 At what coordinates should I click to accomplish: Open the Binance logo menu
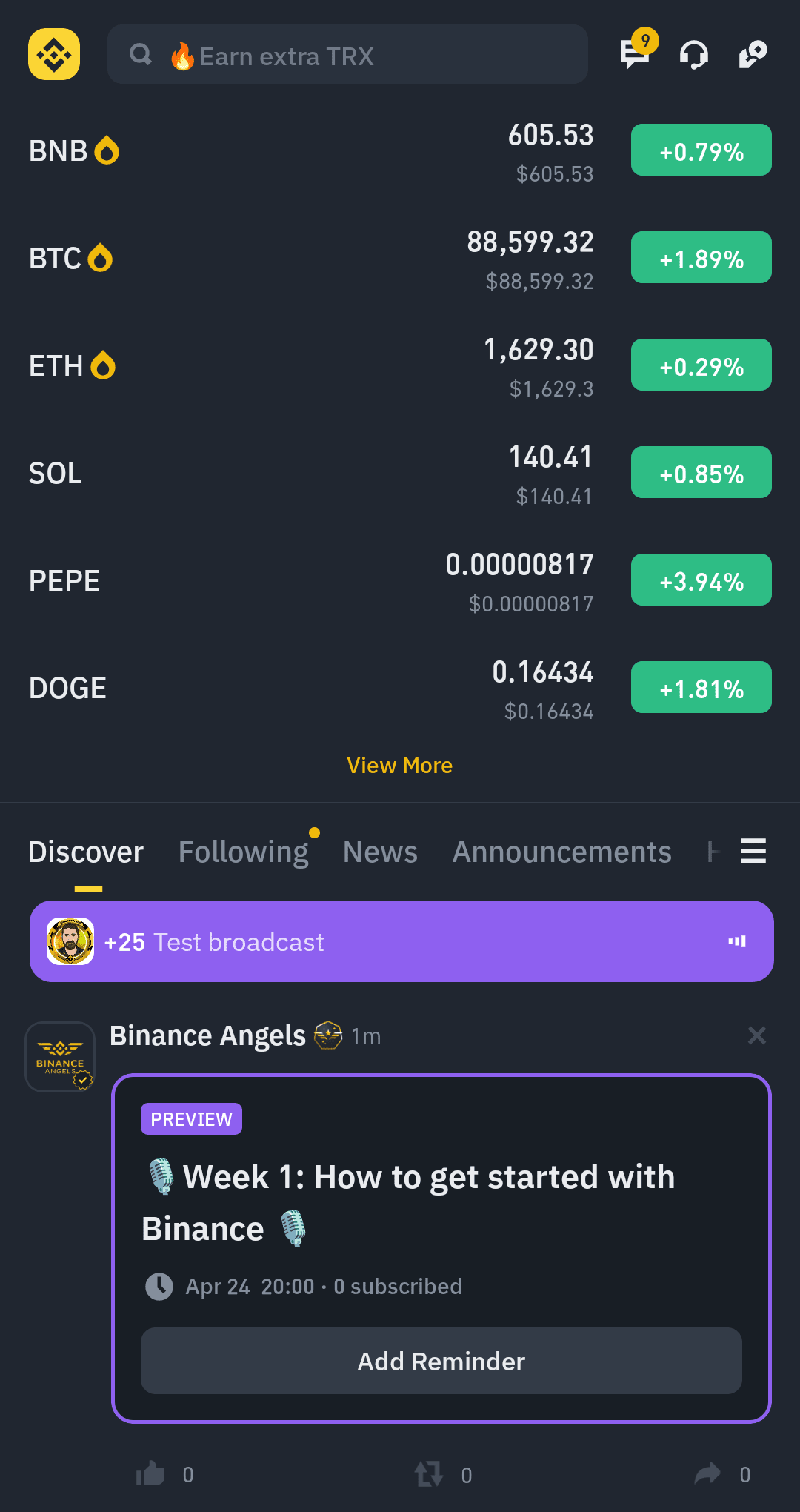point(54,54)
